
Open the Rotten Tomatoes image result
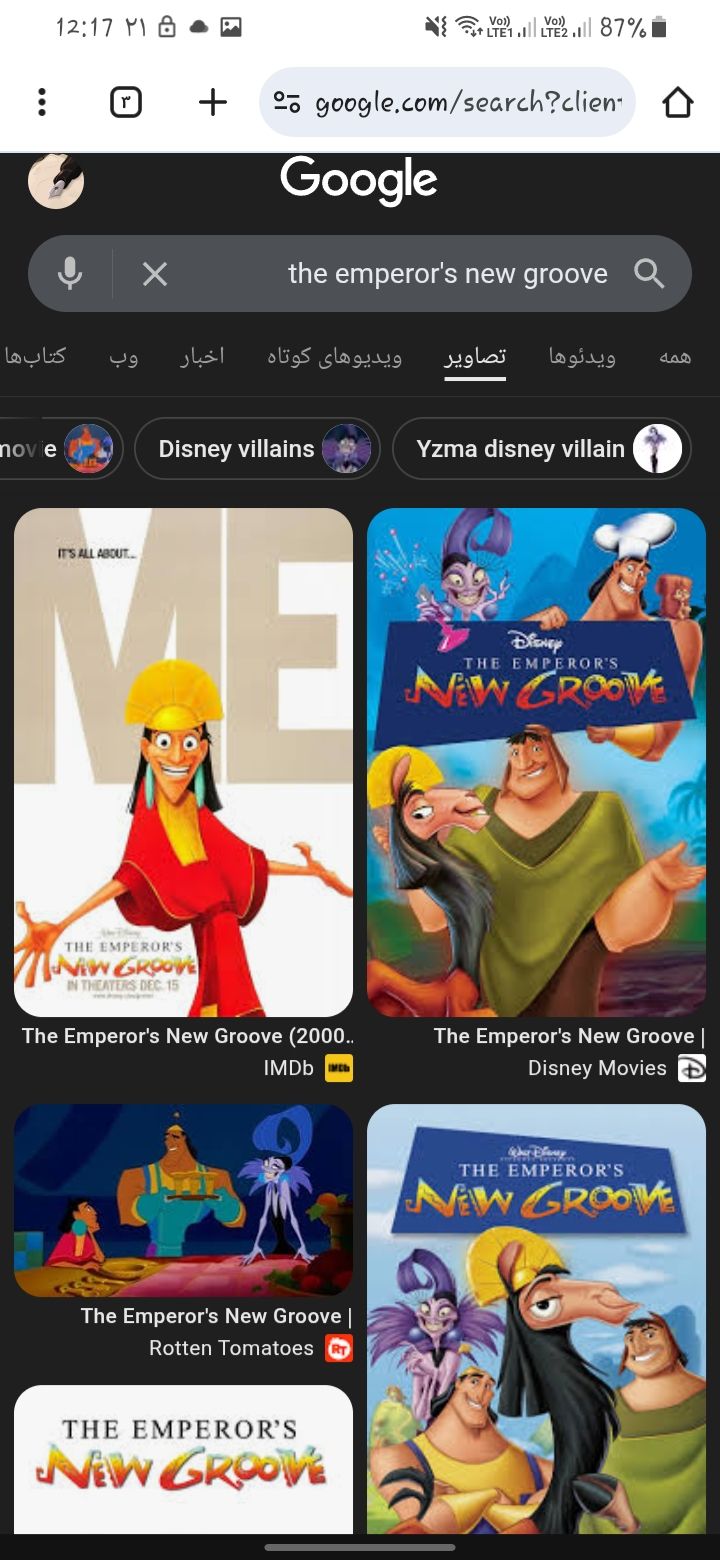[x=183, y=1200]
